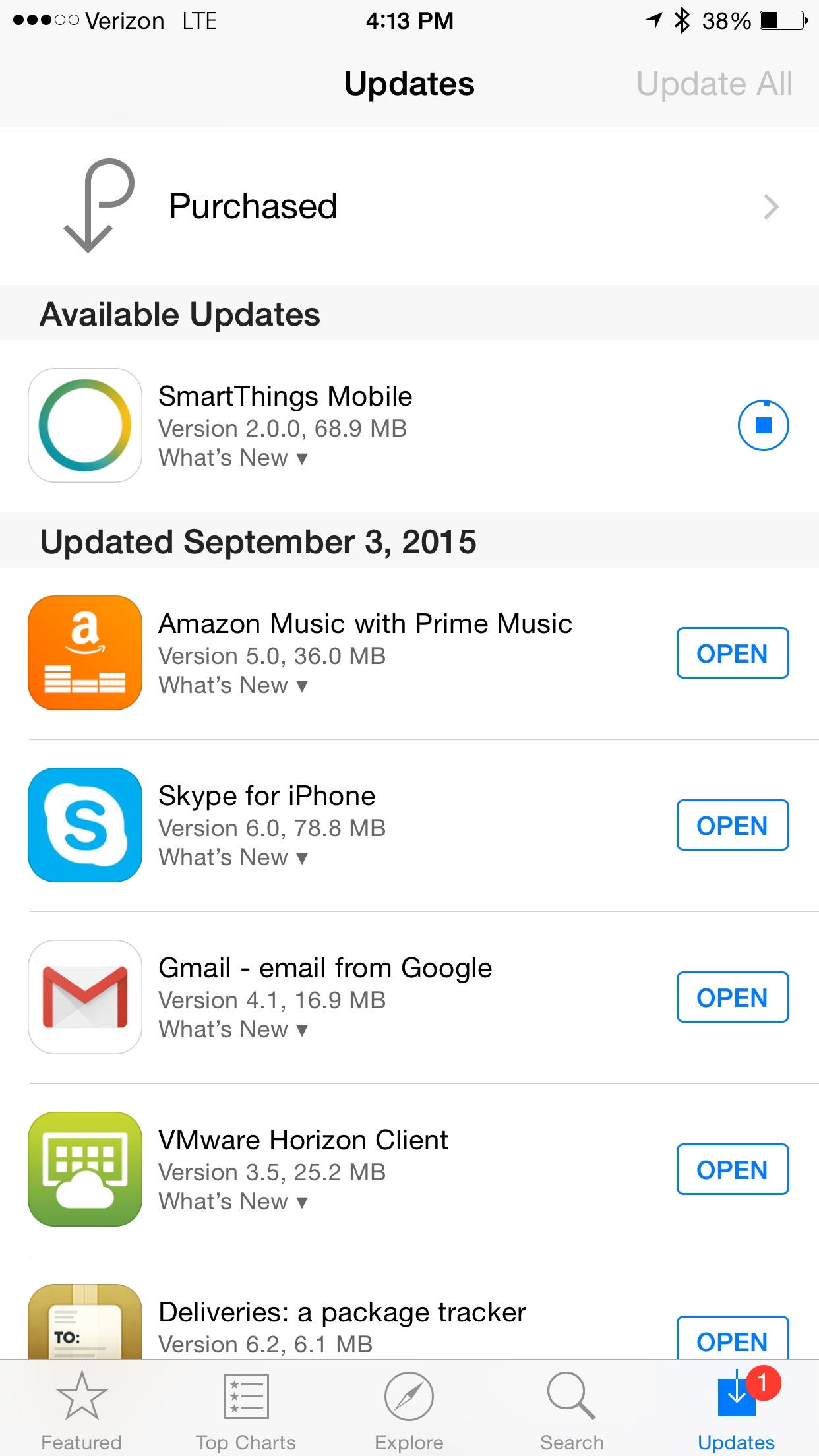Open the Deliveries package tracker app

point(732,1340)
